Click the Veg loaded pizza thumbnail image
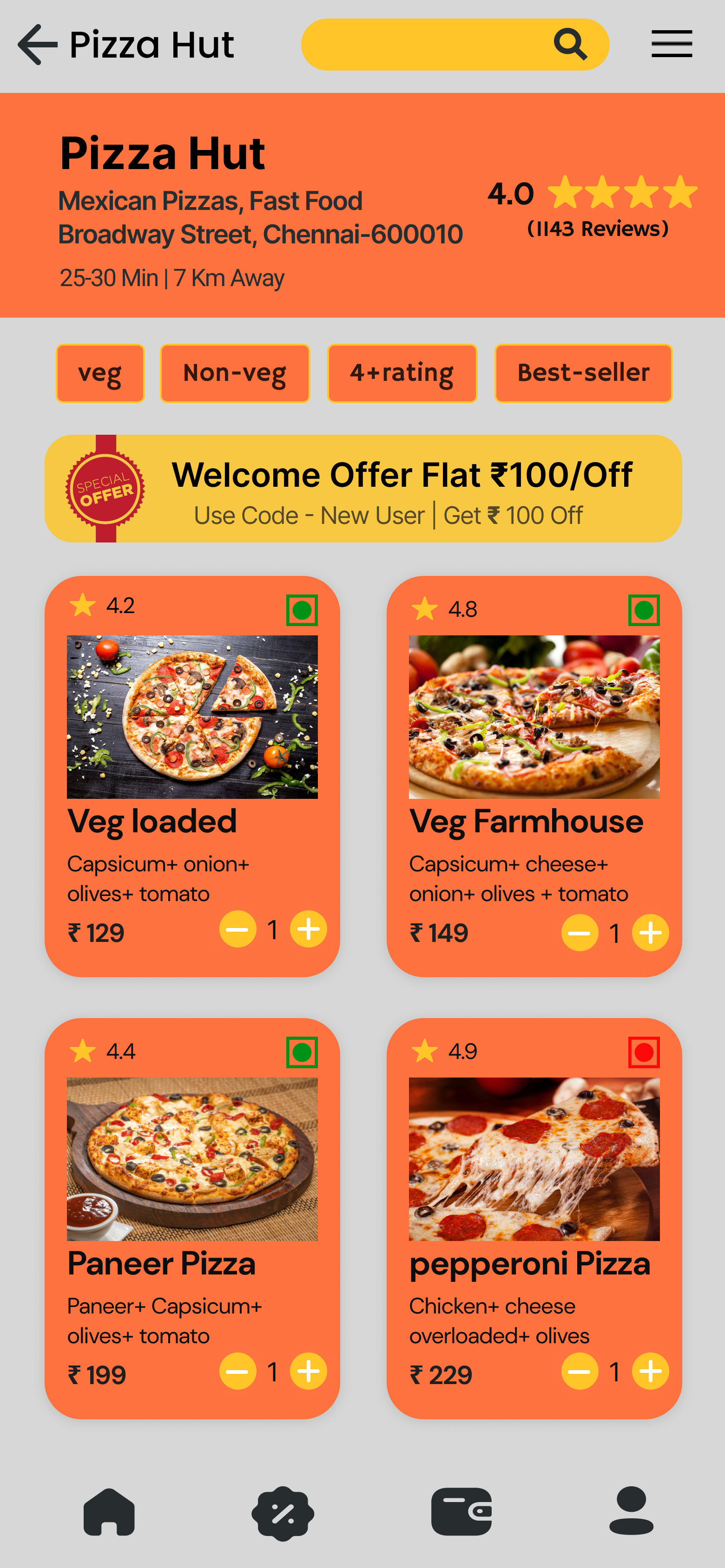The width and height of the screenshot is (725, 1568). [x=192, y=718]
